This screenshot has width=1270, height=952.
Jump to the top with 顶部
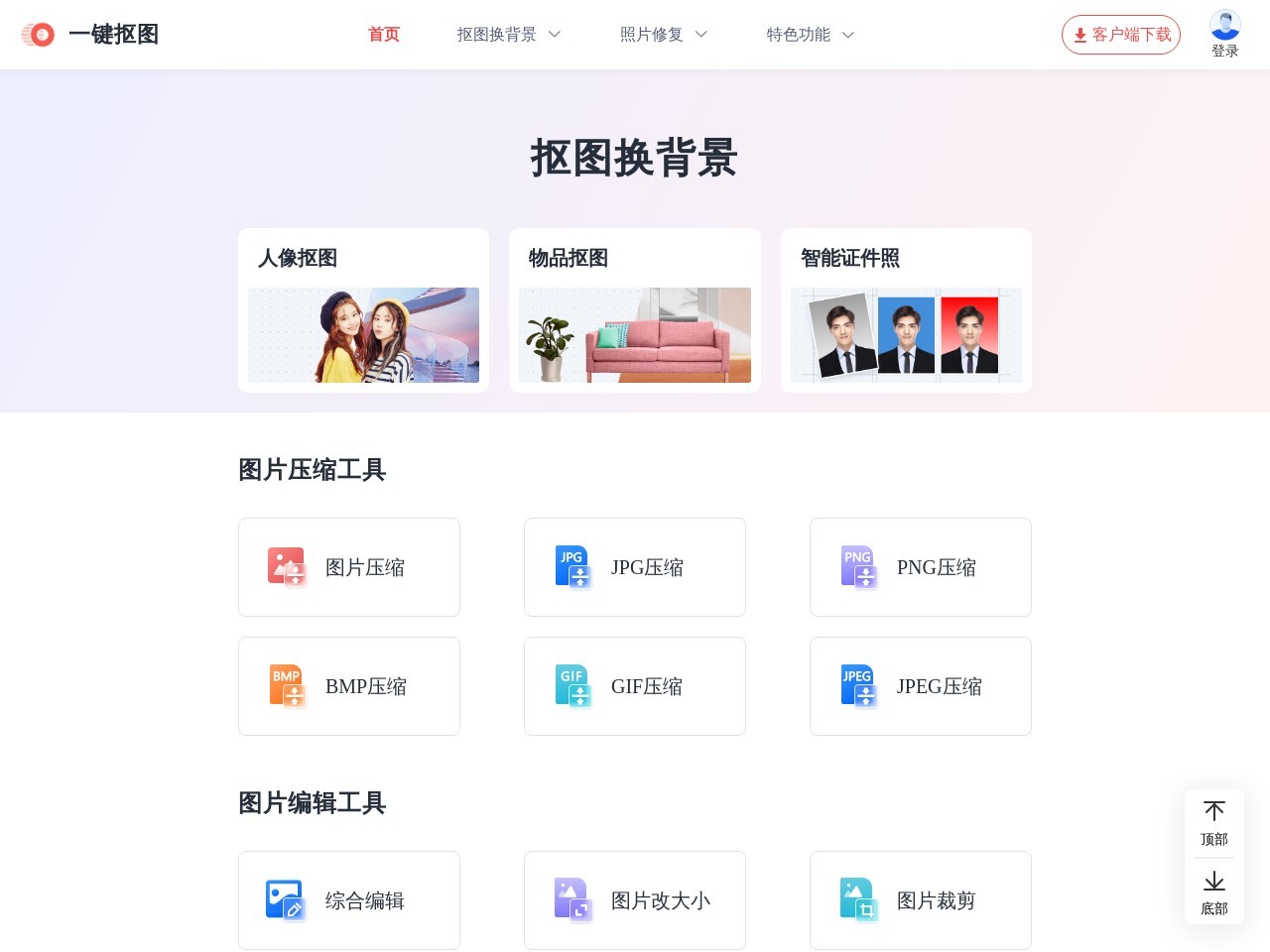[x=1213, y=823]
